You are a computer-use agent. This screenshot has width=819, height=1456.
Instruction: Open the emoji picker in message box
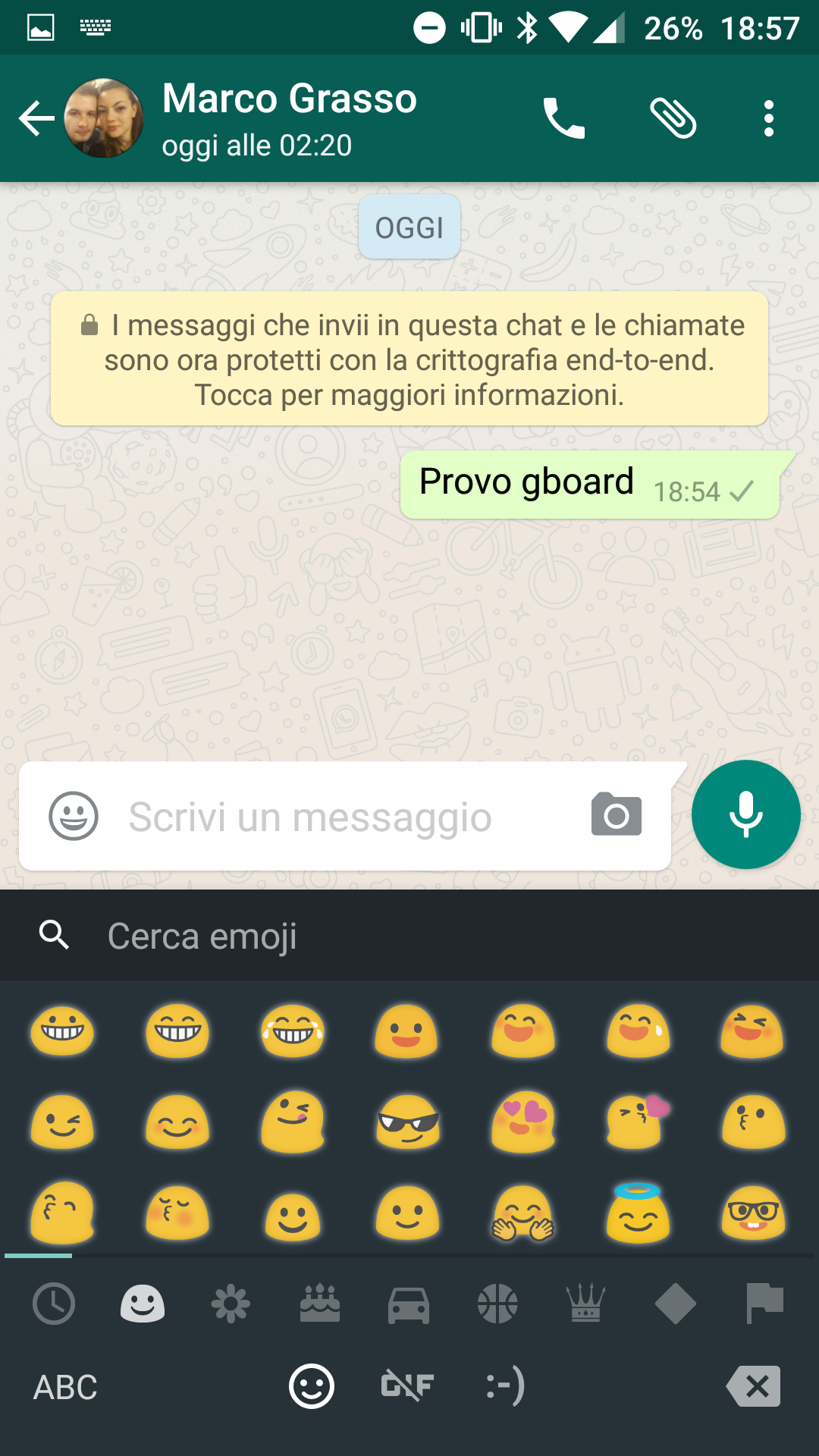[x=74, y=816]
